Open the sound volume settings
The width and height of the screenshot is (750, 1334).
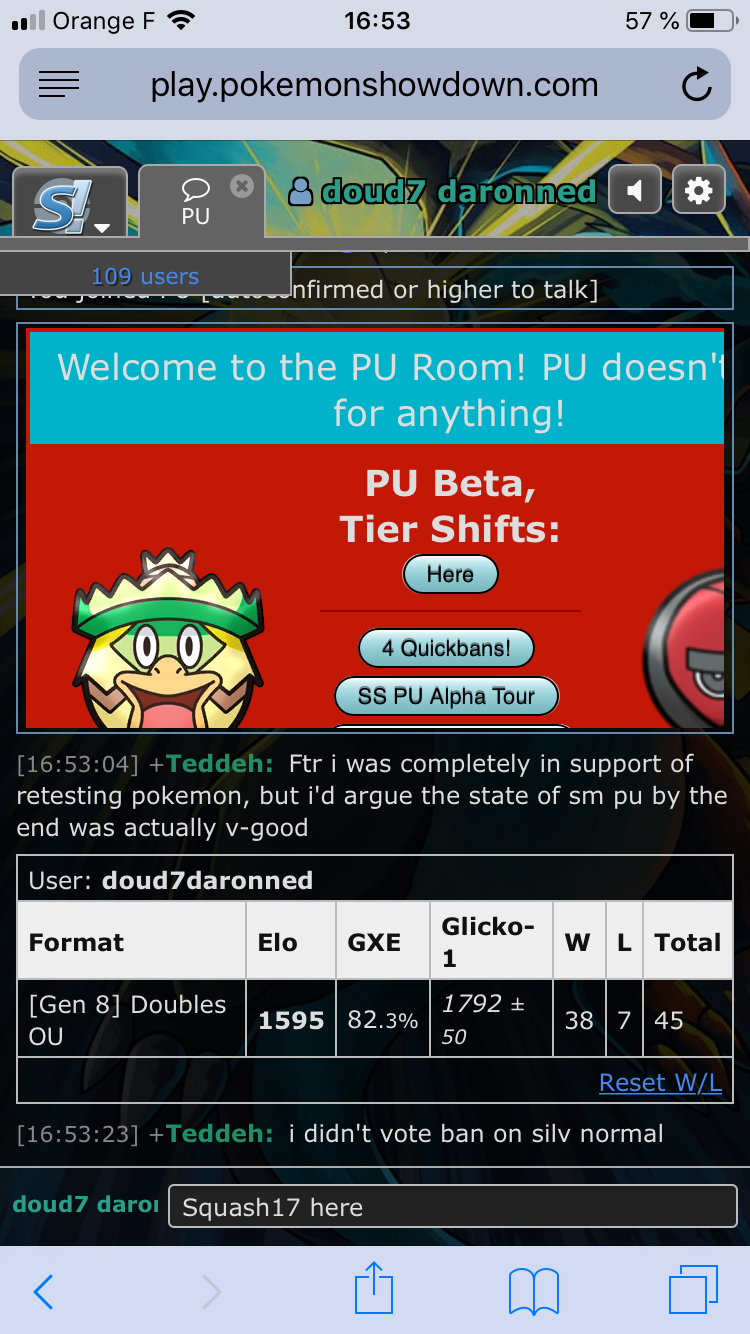coord(634,190)
